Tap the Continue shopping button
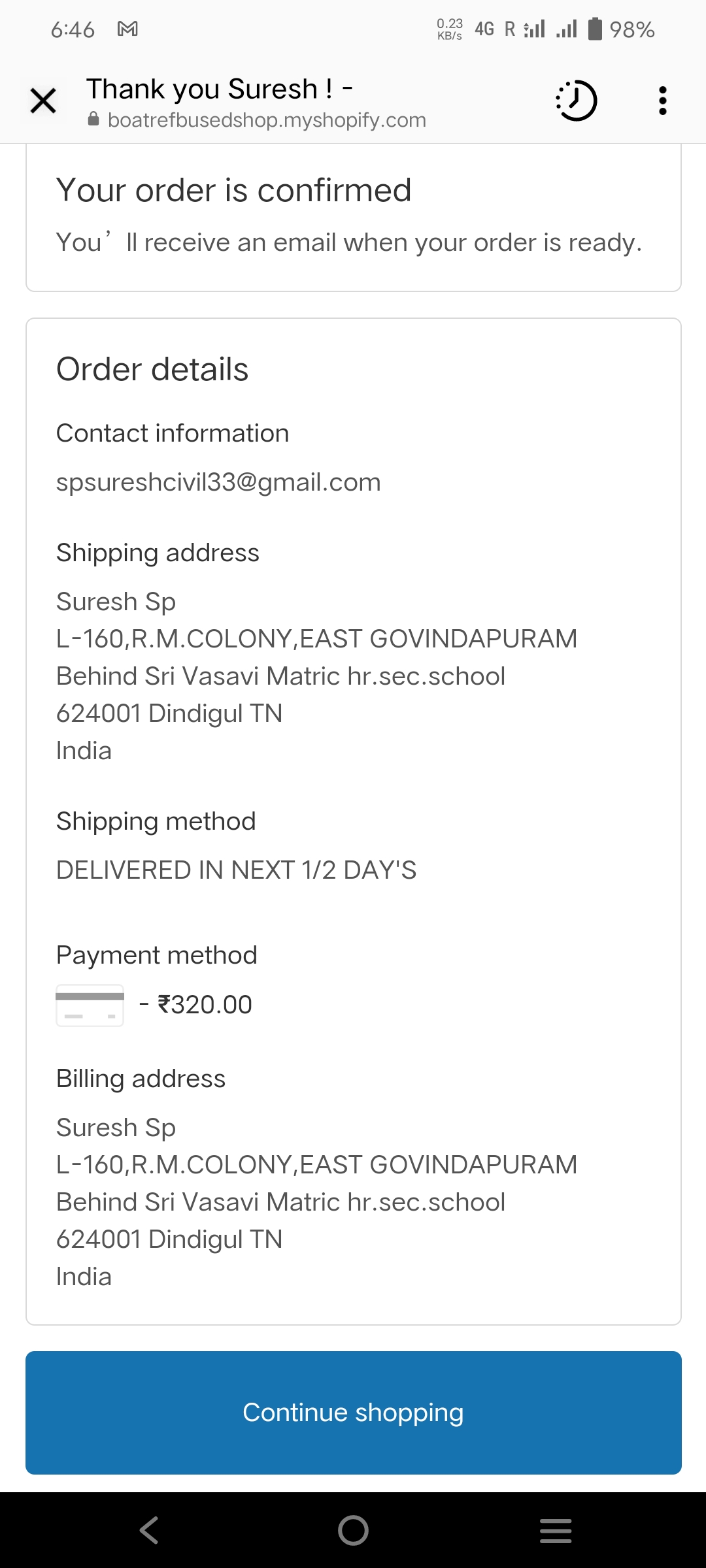Screen dimensions: 706x1568 [x=353, y=1413]
